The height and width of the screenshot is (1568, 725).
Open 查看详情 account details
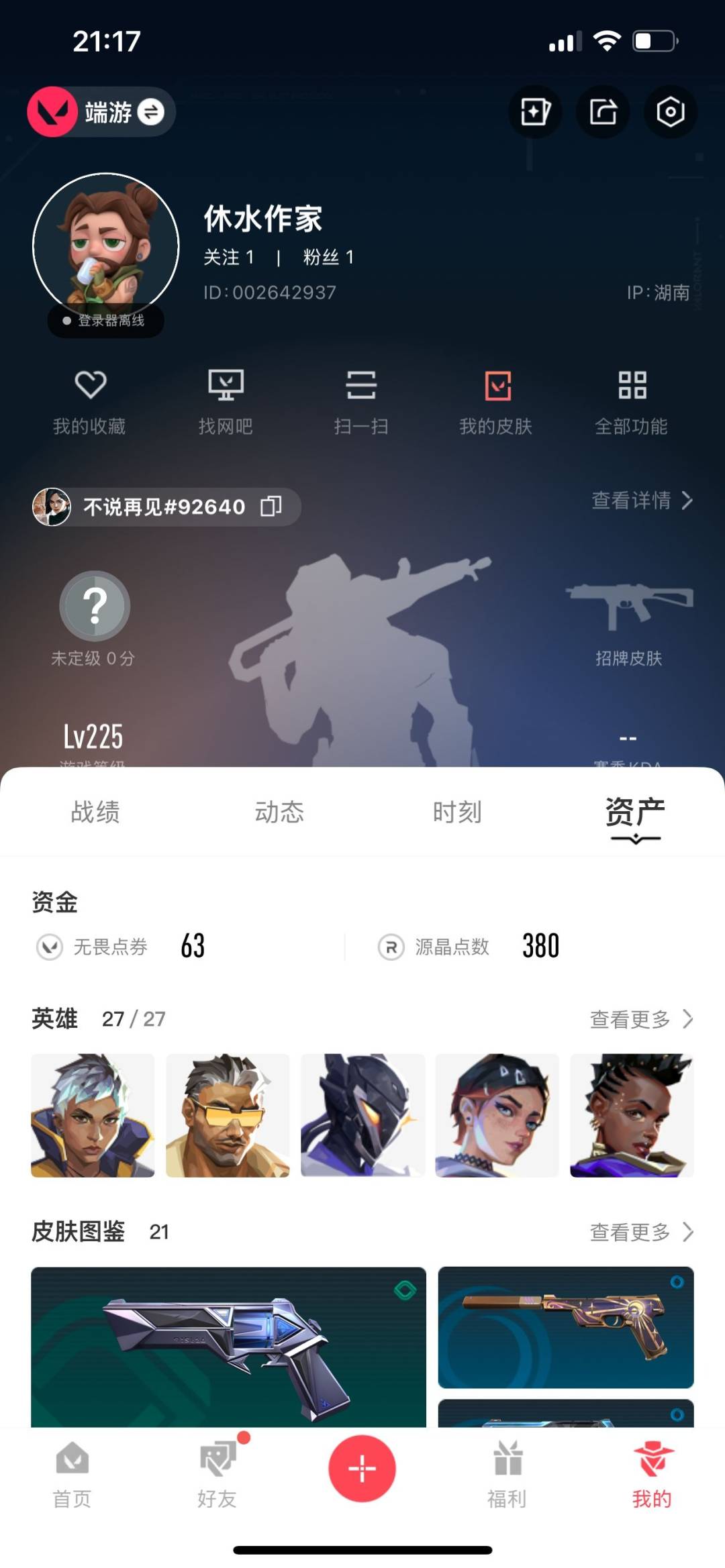pos(641,500)
